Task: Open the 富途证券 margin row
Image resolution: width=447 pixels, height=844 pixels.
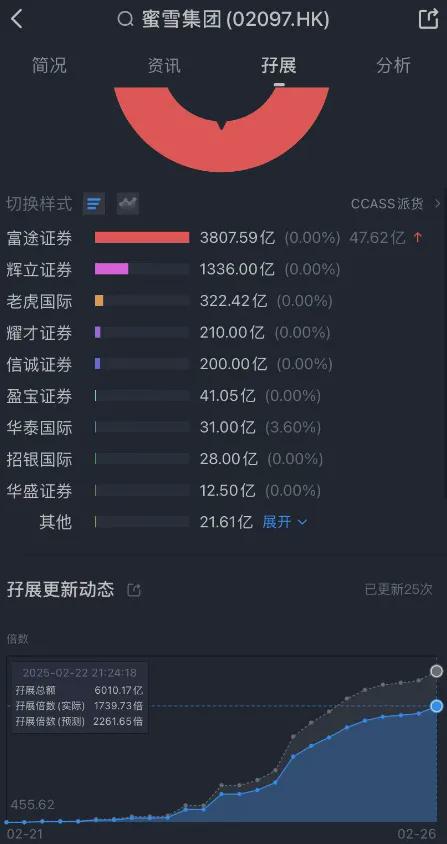Action: pyautogui.click(x=215, y=237)
